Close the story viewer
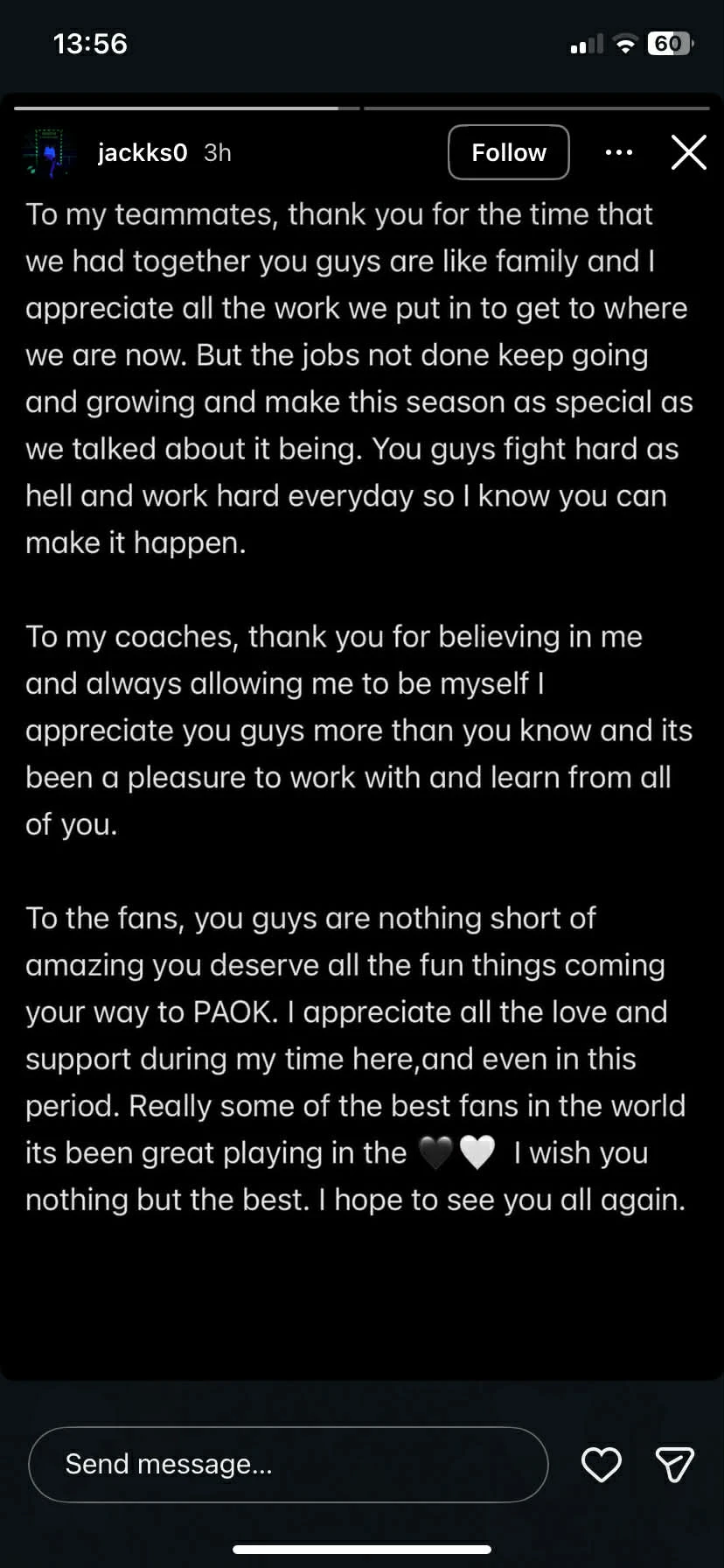Image resolution: width=724 pixels, height=1568 pixels. (688, 152)
